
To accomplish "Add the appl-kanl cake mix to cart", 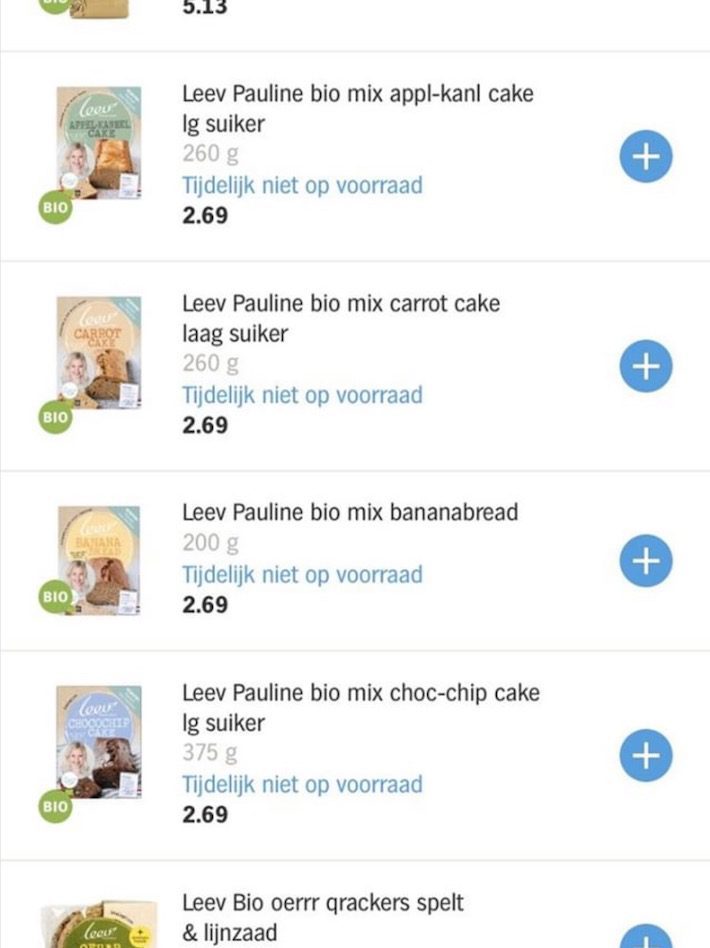I will [646, 157].
